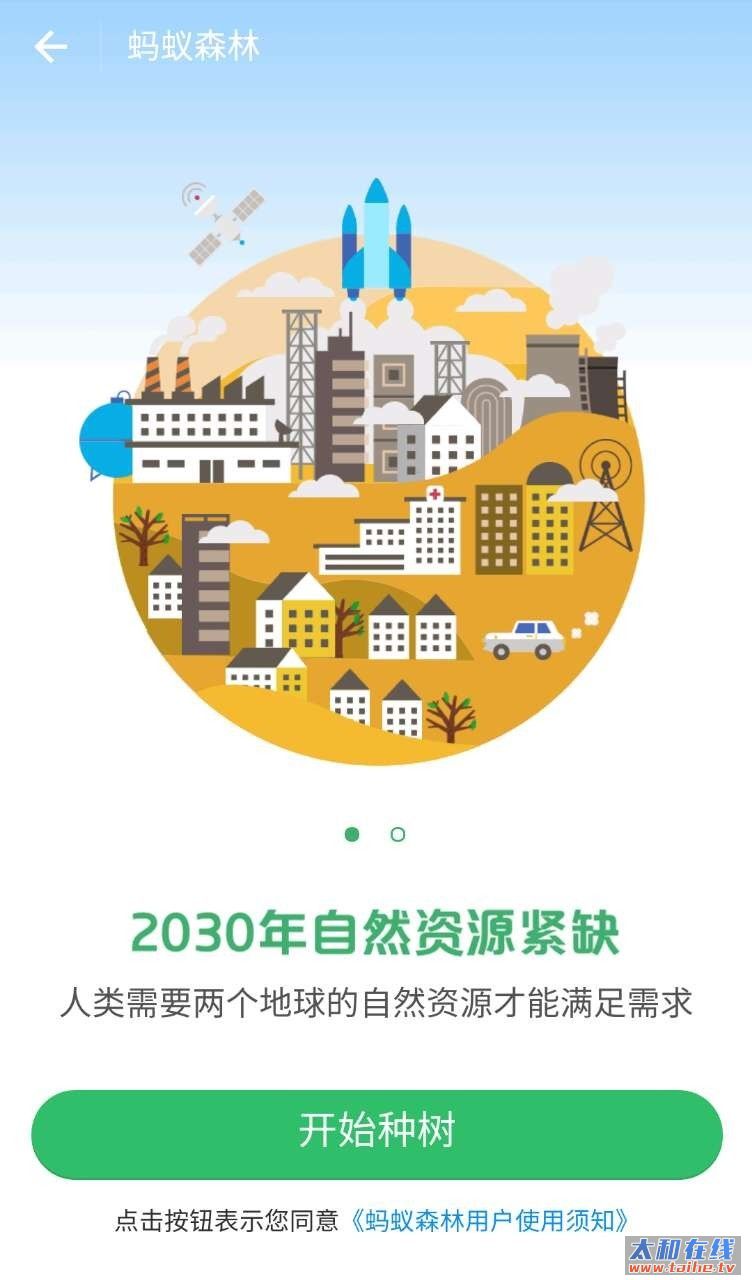752x1280 pixels.
Task: Tap the green 开始种树 button
Action: (x=376, y=1133)
